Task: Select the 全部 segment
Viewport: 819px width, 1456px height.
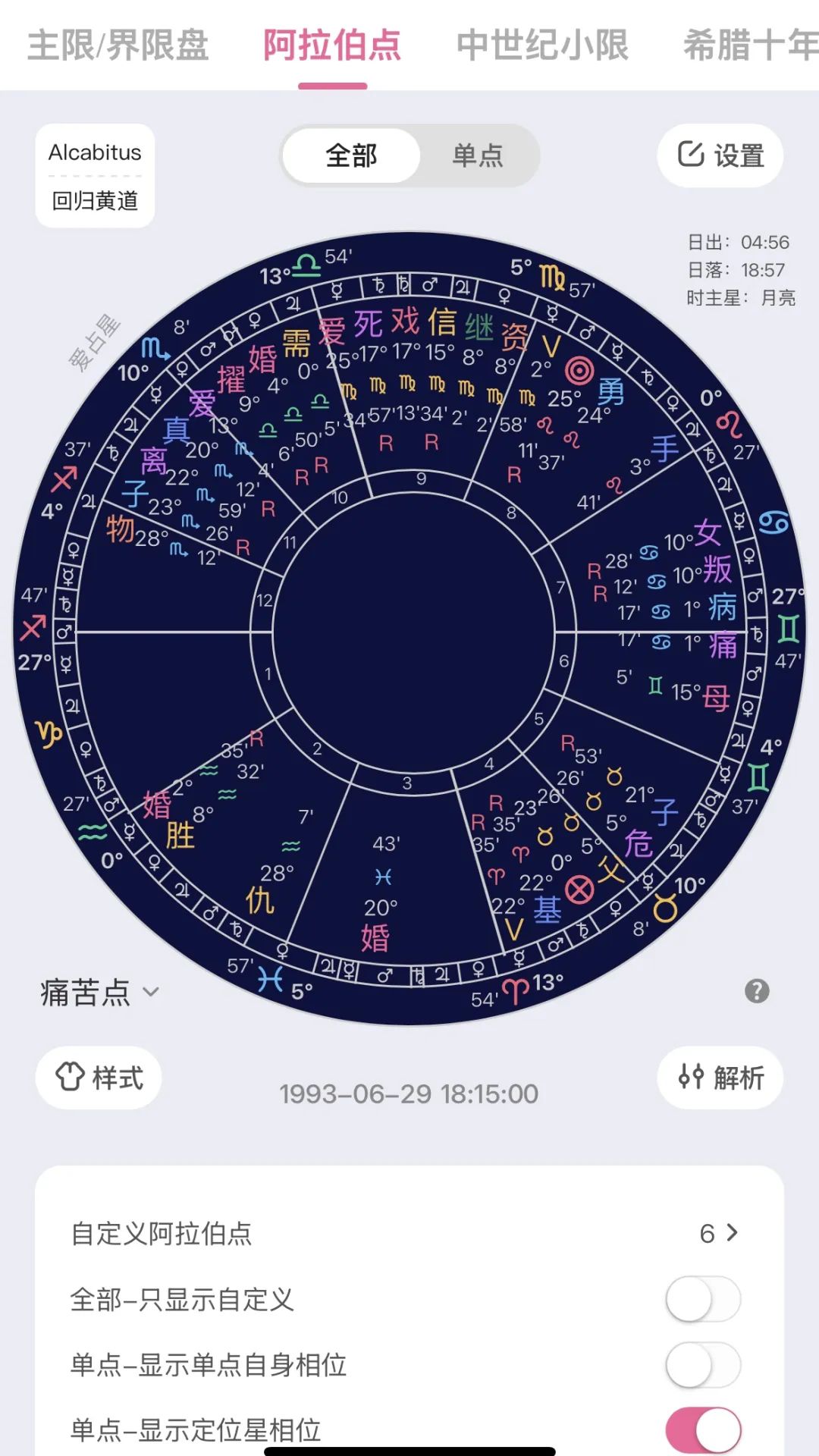Action: click(351, 156)
